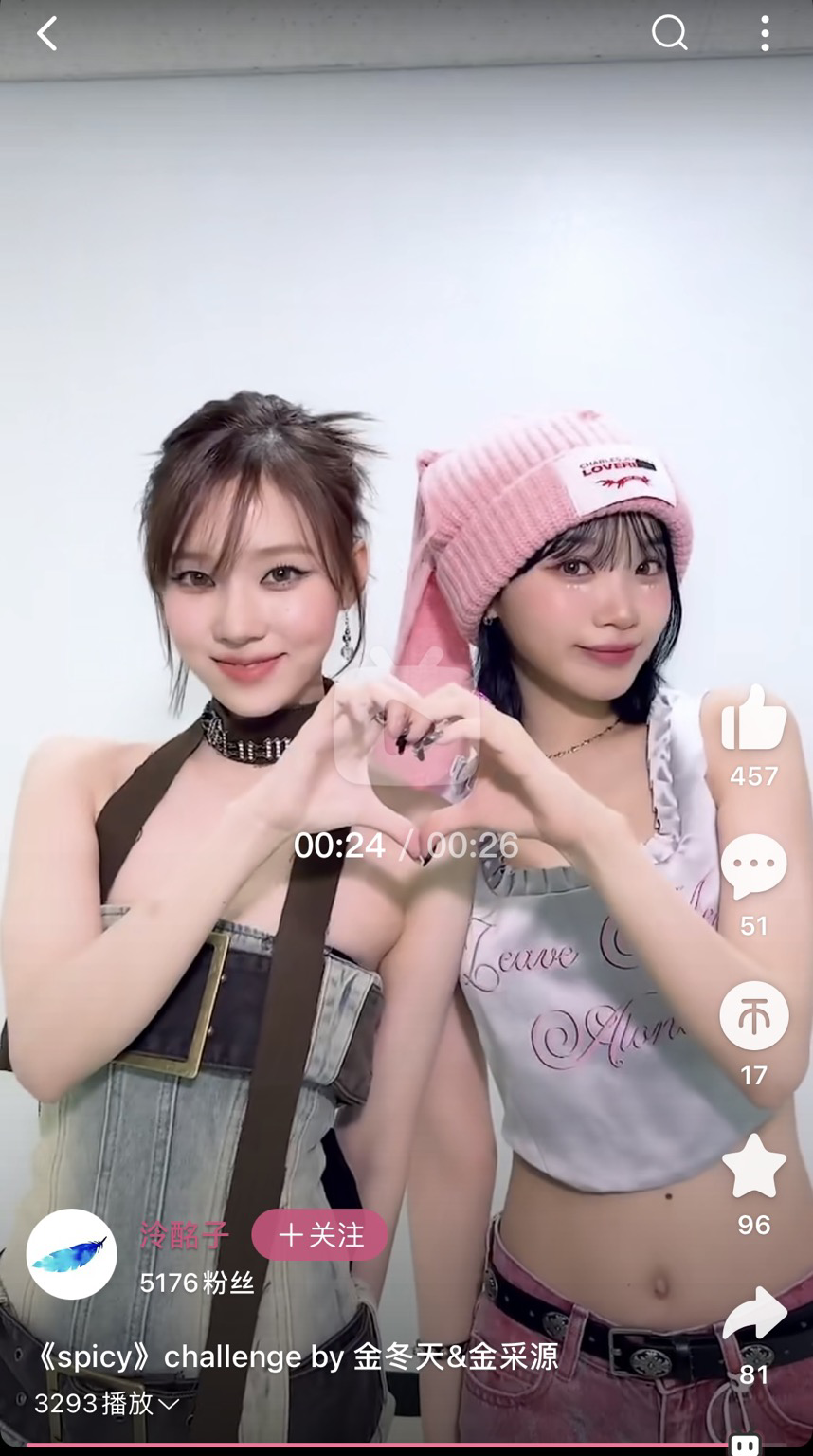
Task: Give a coin to this video
Action: pyautogui.click(x=754, y=1016)
